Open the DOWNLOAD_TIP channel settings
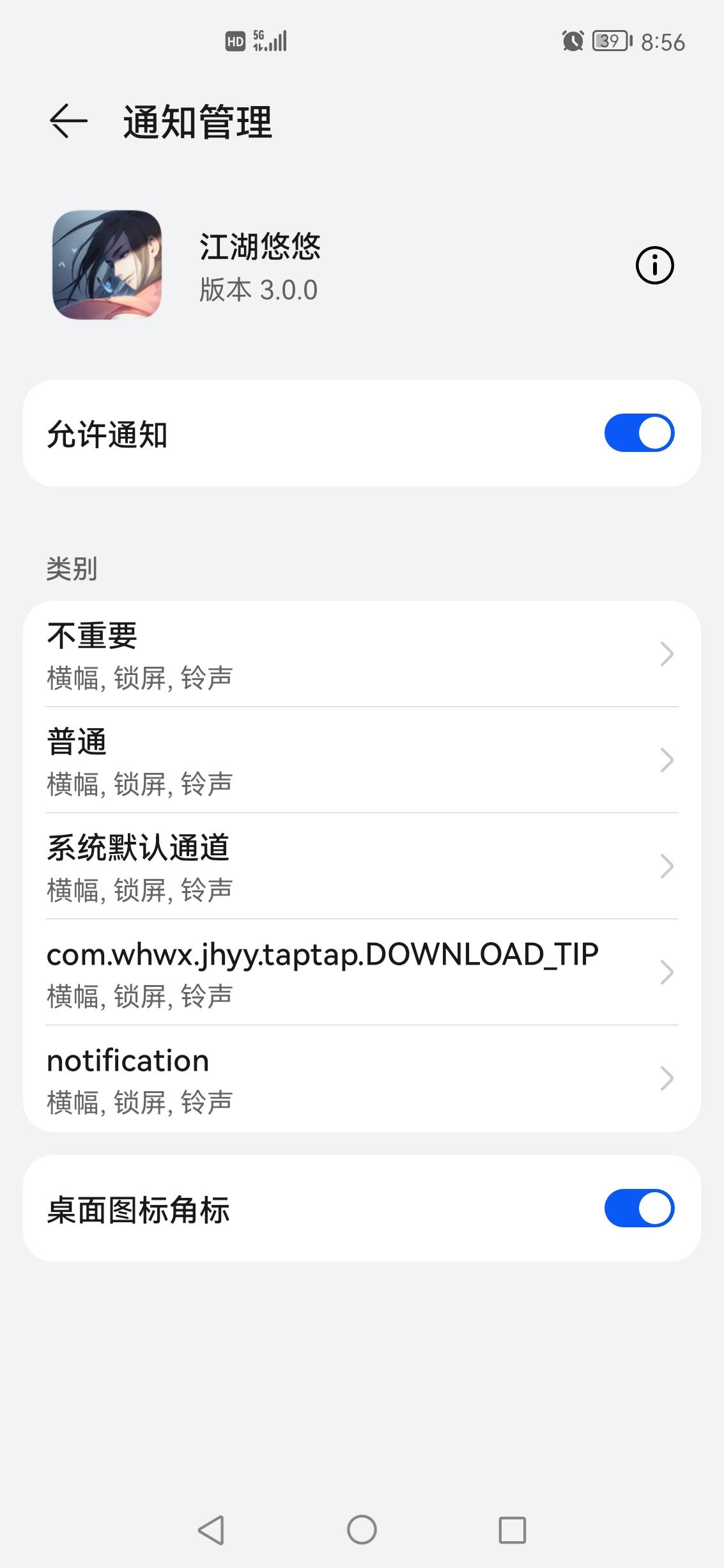This screenshot has width=724, height=1568. pyautogui.click(x=362, y=972)
